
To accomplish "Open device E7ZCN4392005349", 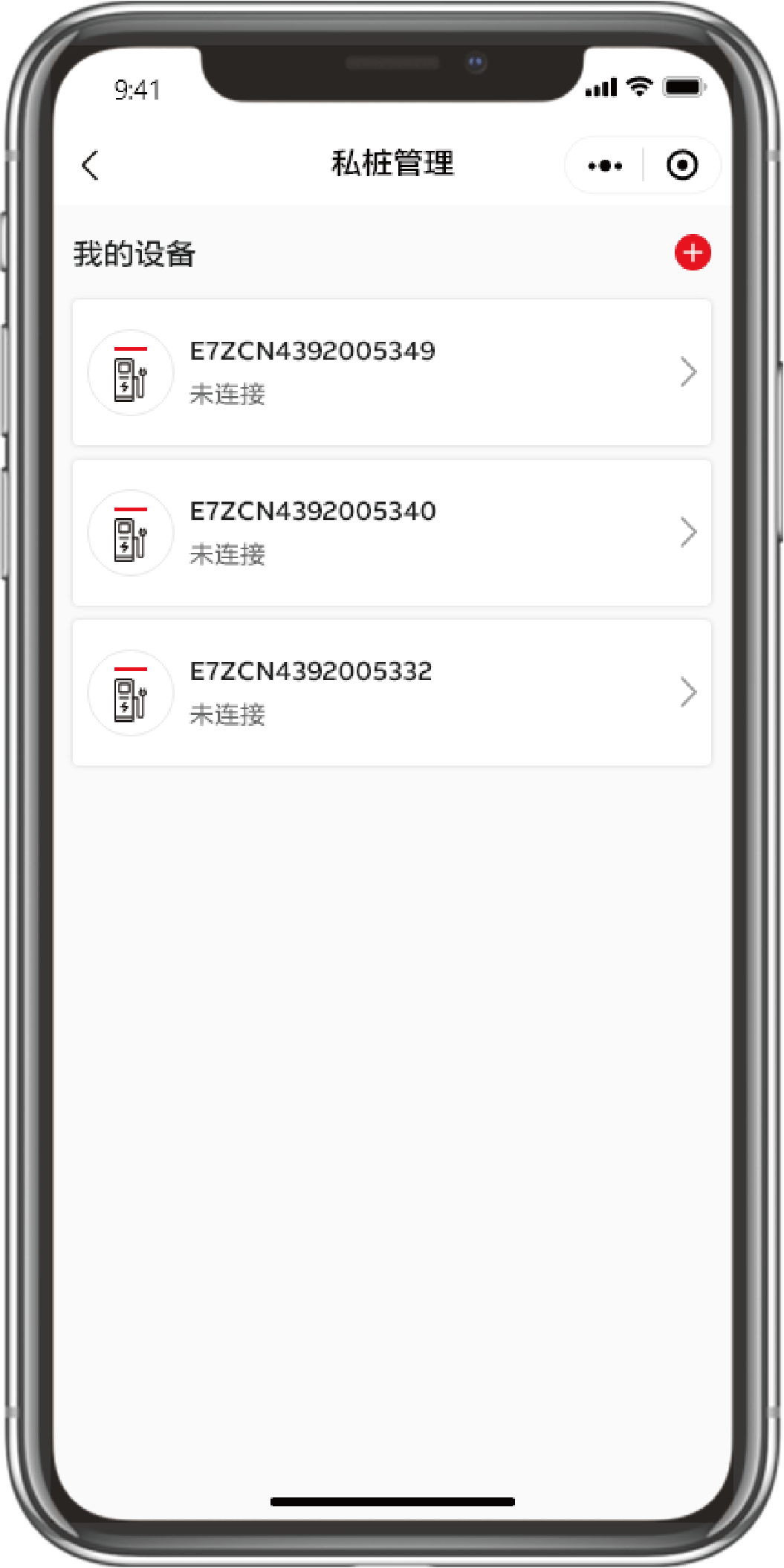I will [392, 372].
